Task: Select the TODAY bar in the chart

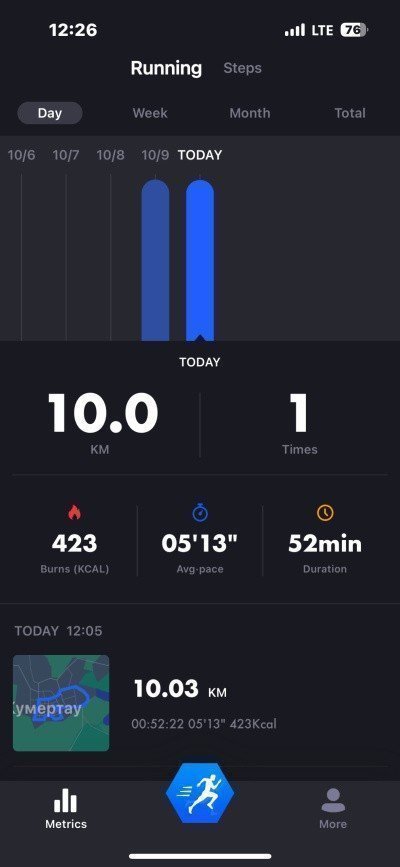Action: 200,260
